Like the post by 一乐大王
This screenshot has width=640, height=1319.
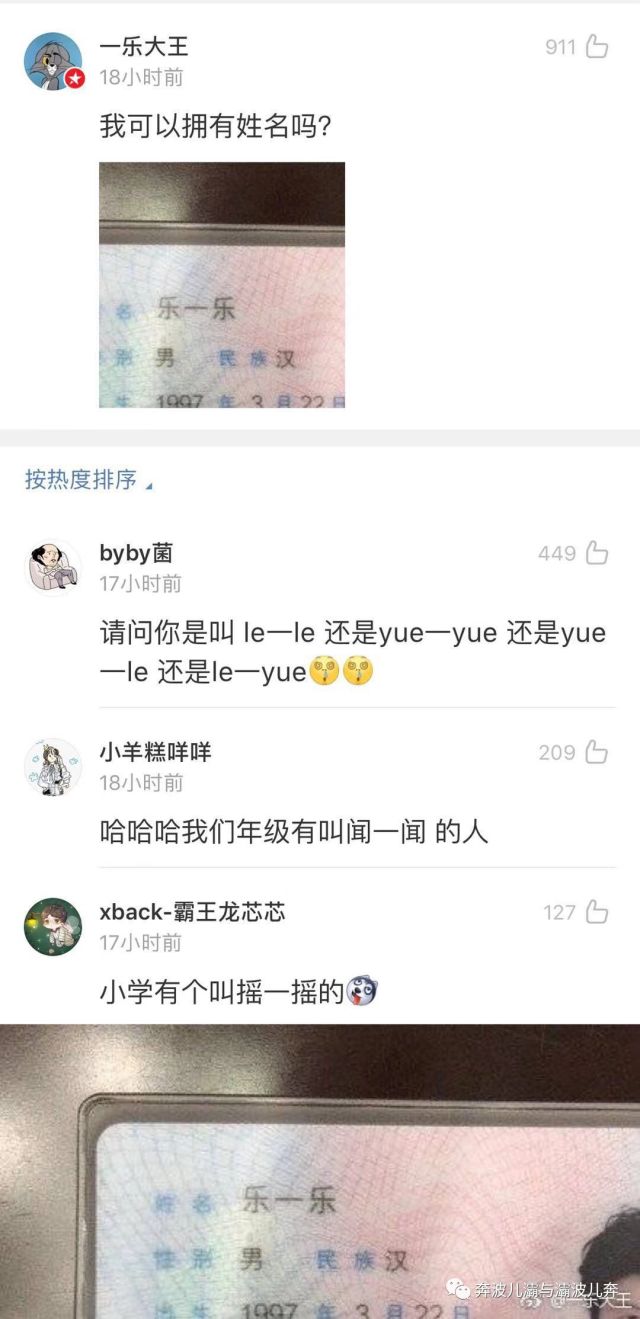tap(597, 47)
